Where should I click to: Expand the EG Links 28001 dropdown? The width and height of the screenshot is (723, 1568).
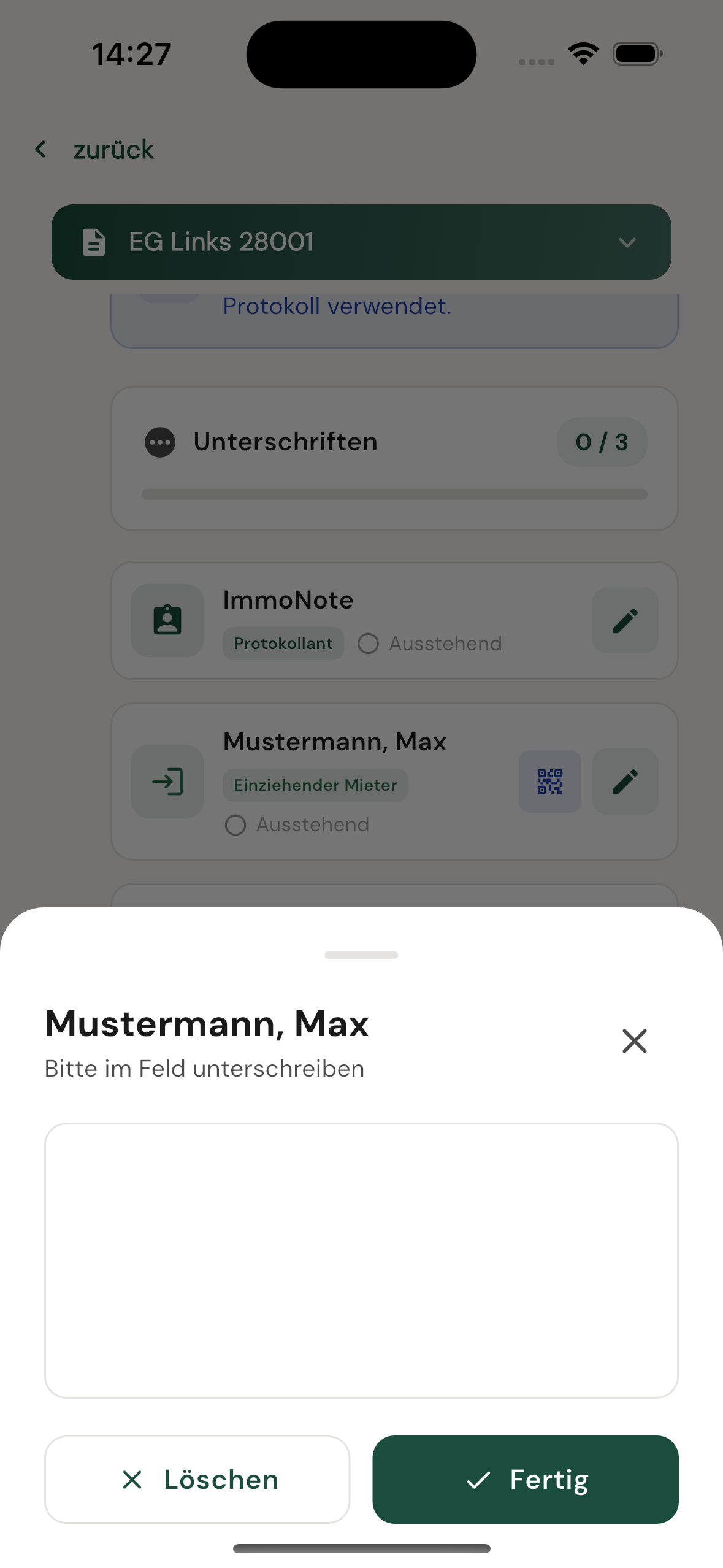(627, 242)
